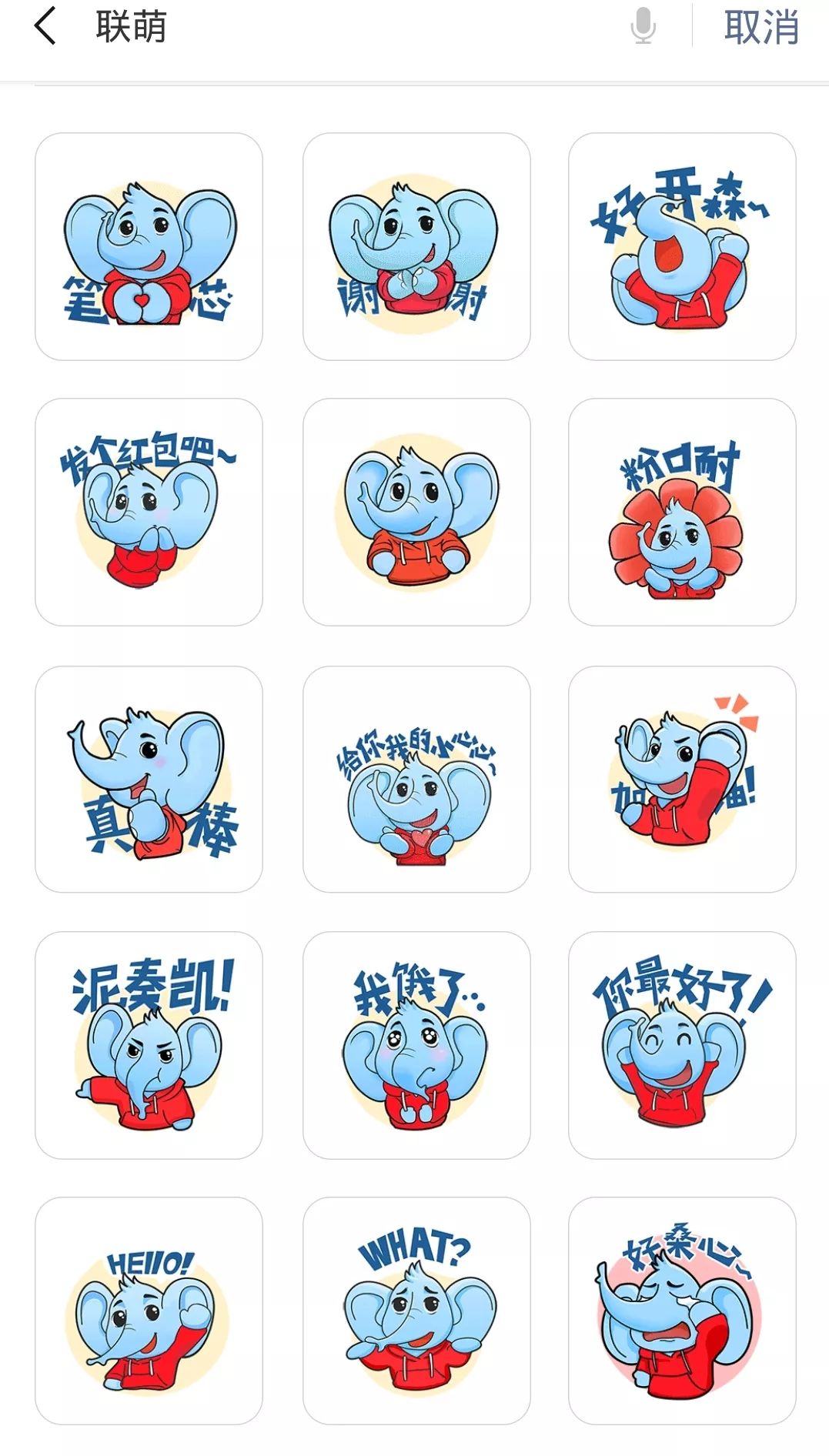Pick the 真棒 thumbs-up elephant sticker

[x=149, y=779]
